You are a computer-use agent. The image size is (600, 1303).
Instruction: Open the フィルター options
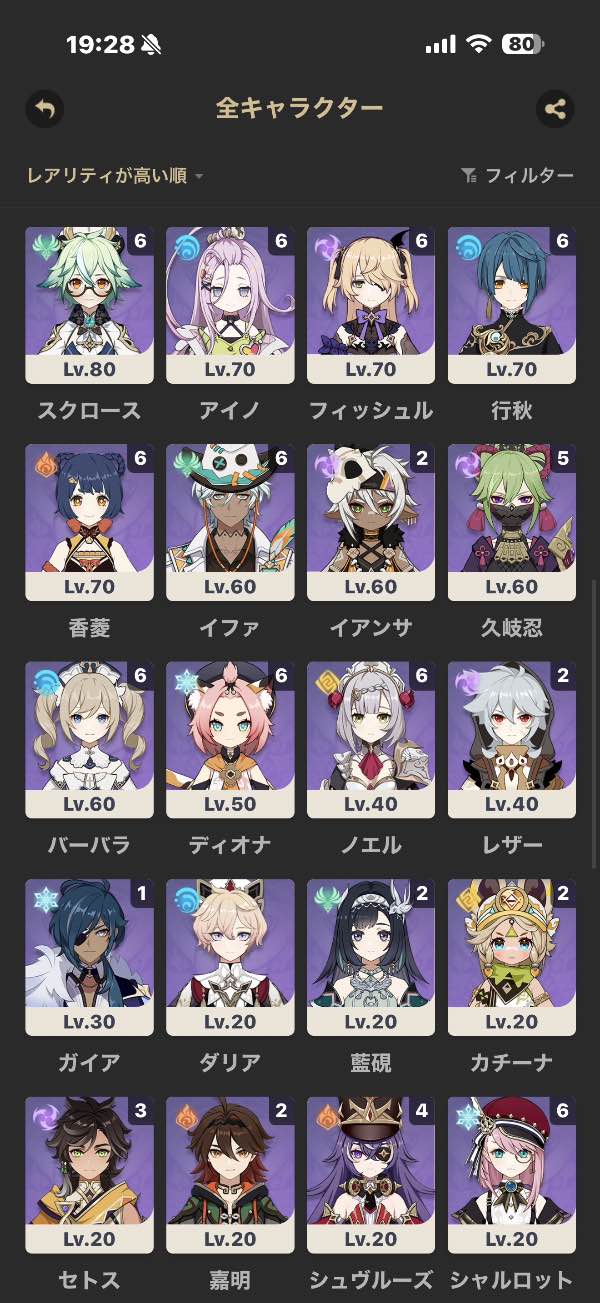(x=518, y=176)
